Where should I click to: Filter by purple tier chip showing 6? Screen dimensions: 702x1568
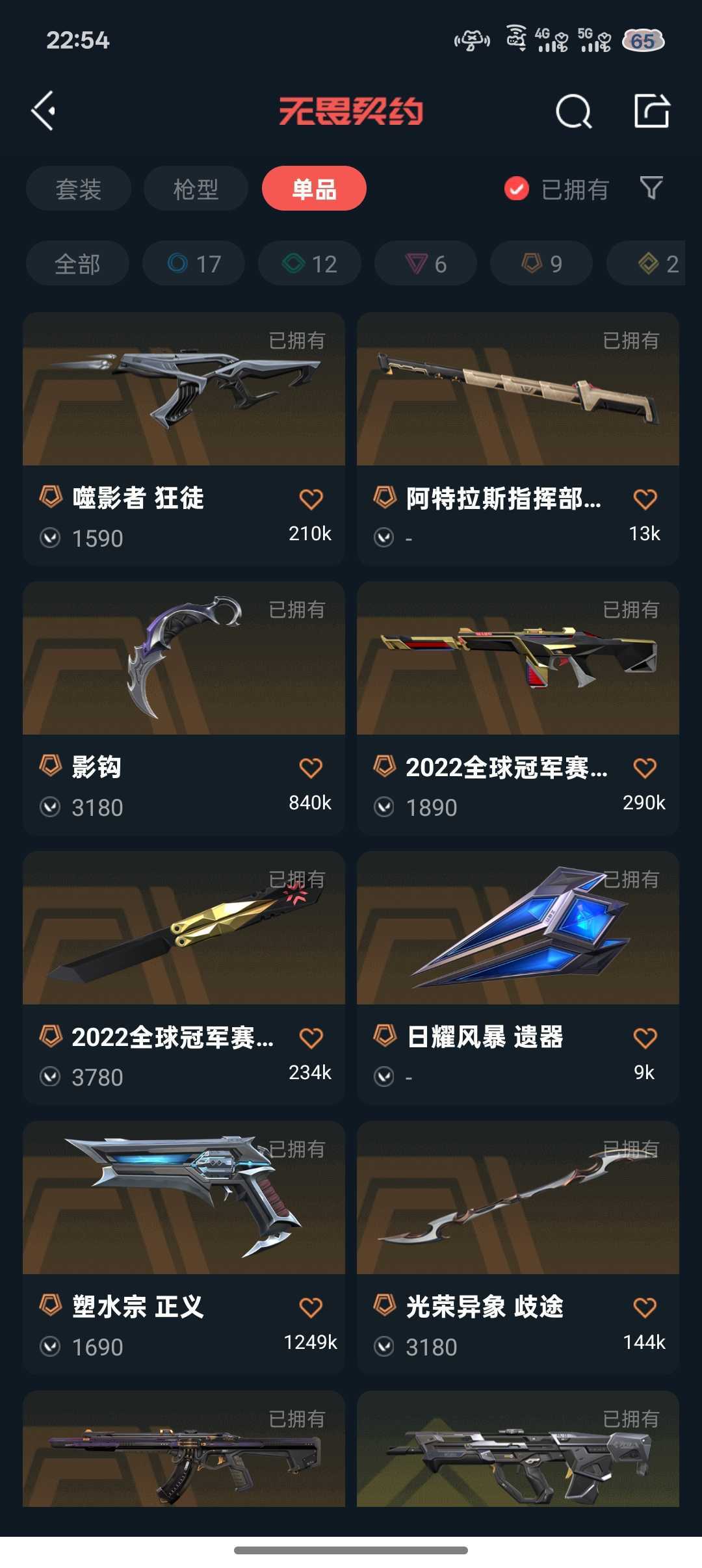426,263
